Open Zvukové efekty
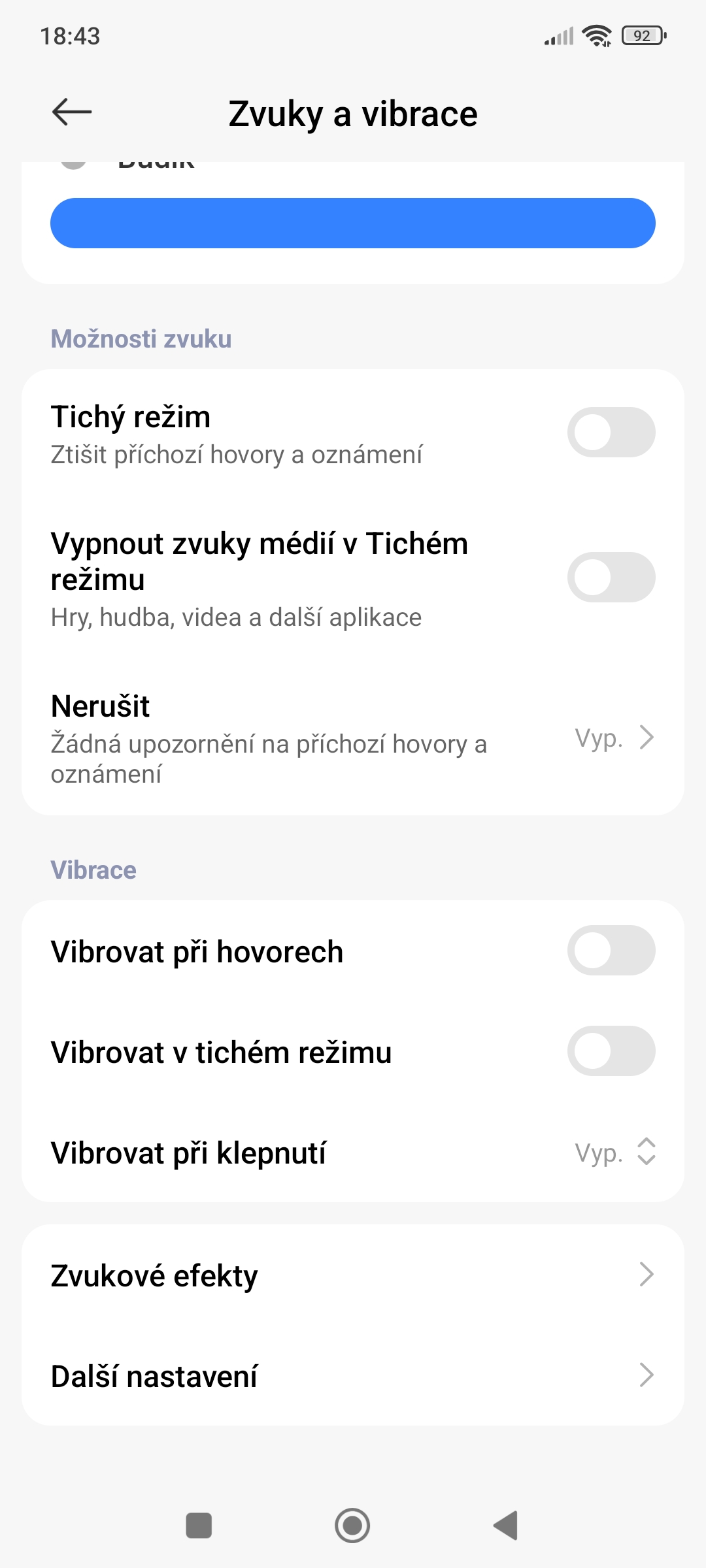 click(353, 1275)
